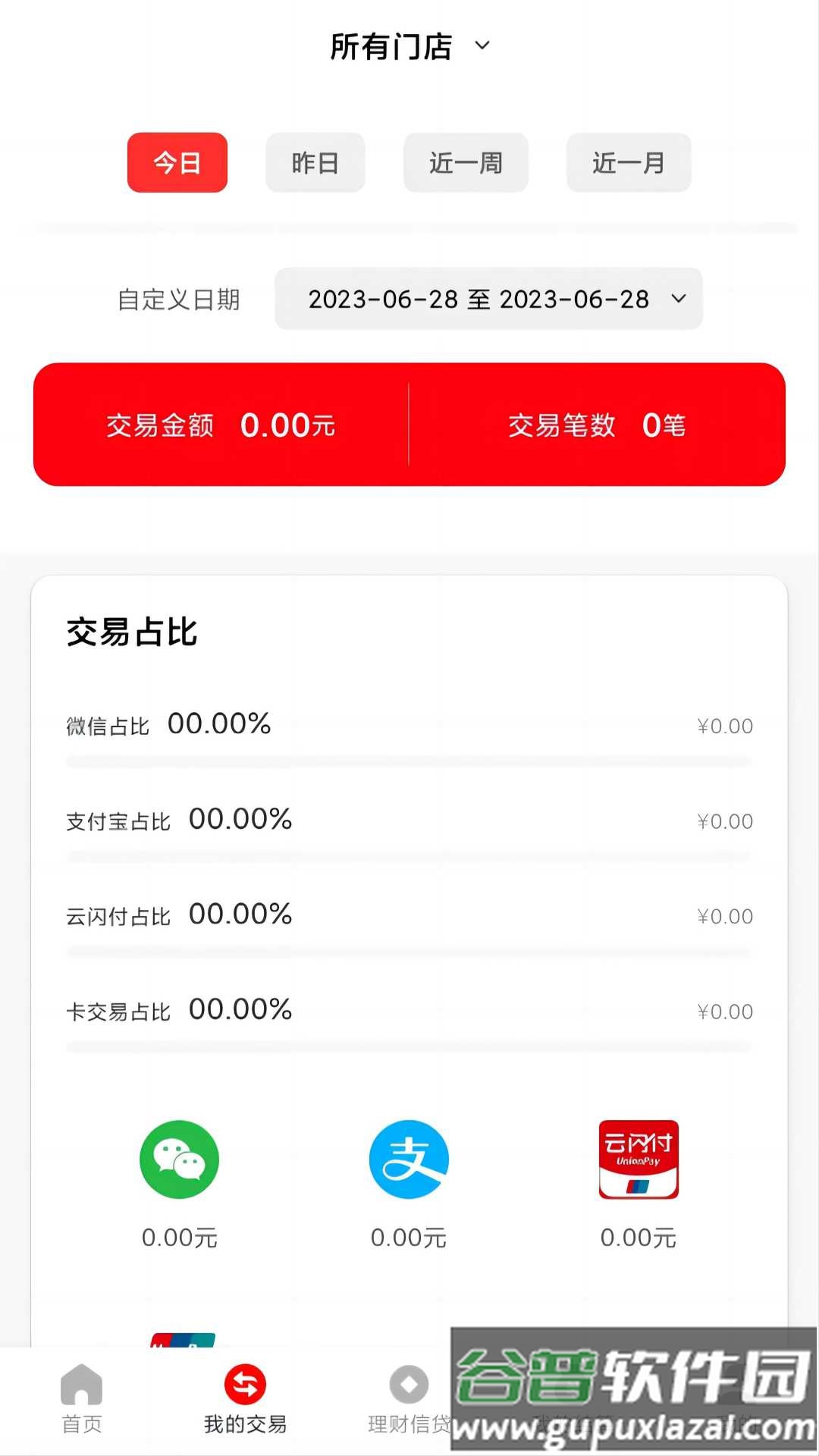Tap the 交易金额 amount display
The height and width of the screenshot is (1456, 819).
pos(220,426)
